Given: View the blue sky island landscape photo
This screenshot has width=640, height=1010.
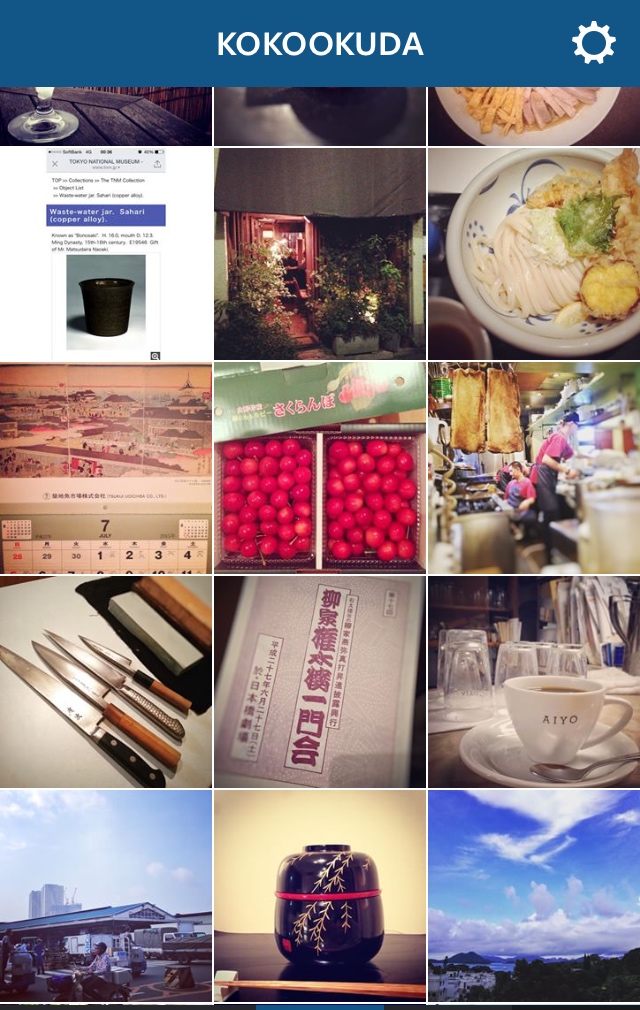Looking at the screenshot, I should [x=534, y=896].
